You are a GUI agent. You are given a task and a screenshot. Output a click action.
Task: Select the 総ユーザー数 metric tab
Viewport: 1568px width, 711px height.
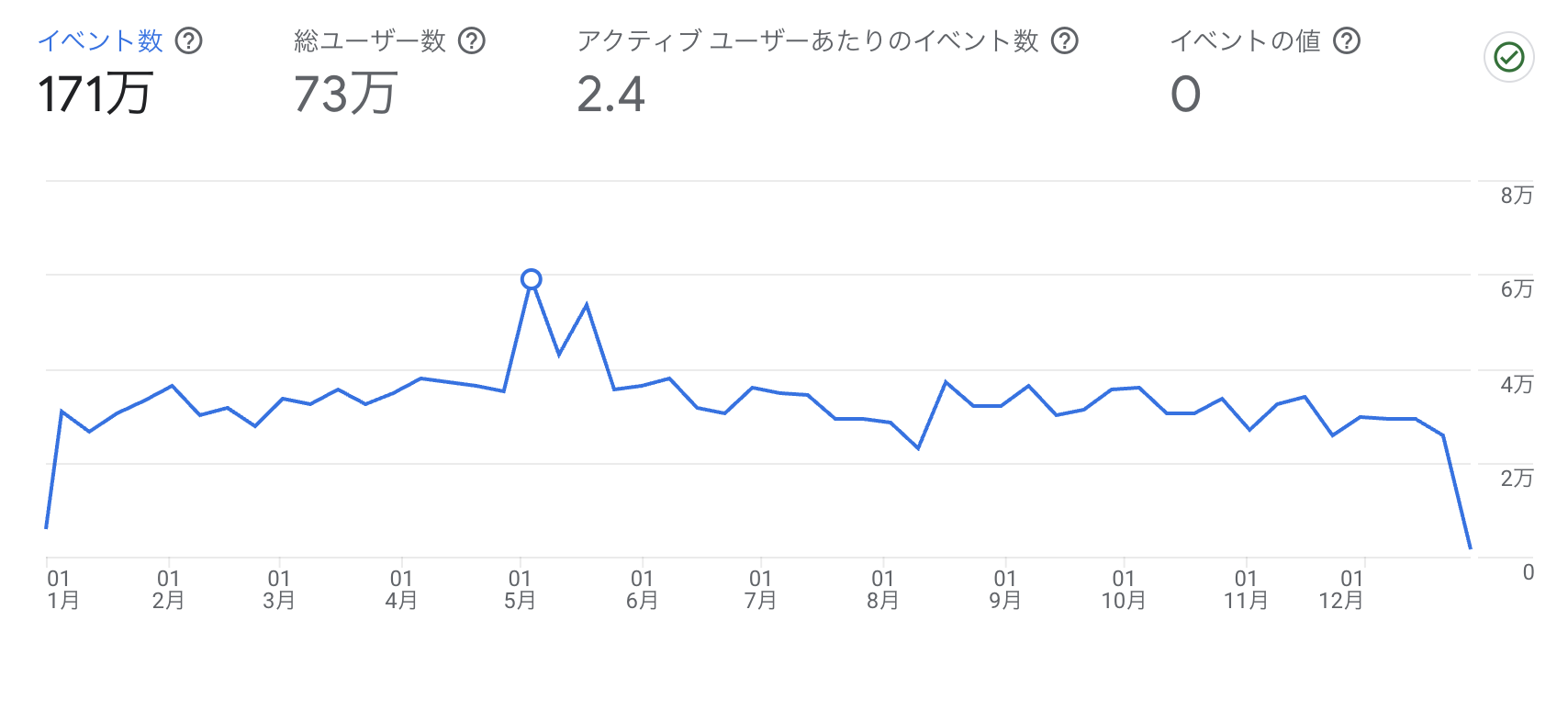369,41
